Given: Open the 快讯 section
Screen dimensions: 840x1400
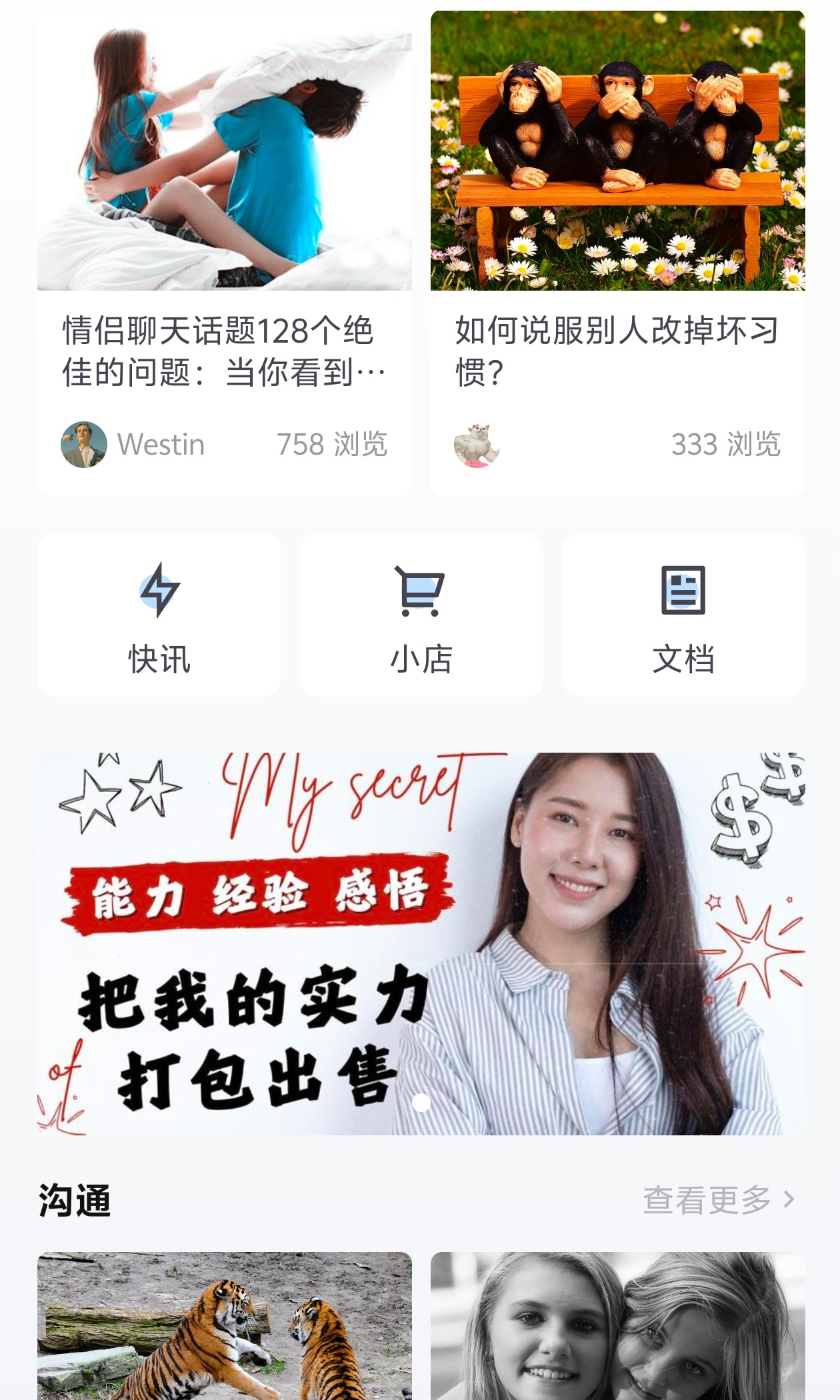Looking at the screenshot, I should pyautogui.click(x=159, y=615).
